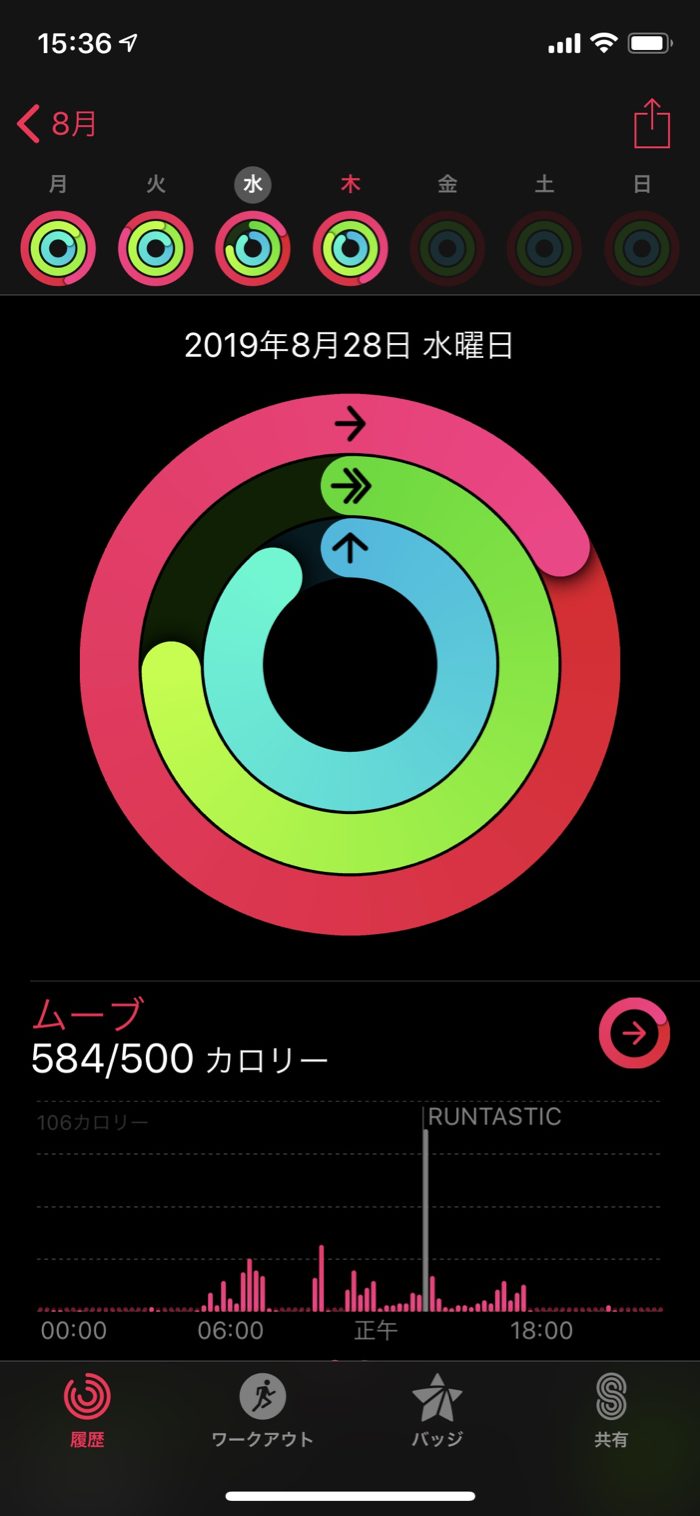Image resolution: width=700 pixels, height=1516 pixels.
Task: Select Tuesday (火) activity rings
Action: coord(155,248)
